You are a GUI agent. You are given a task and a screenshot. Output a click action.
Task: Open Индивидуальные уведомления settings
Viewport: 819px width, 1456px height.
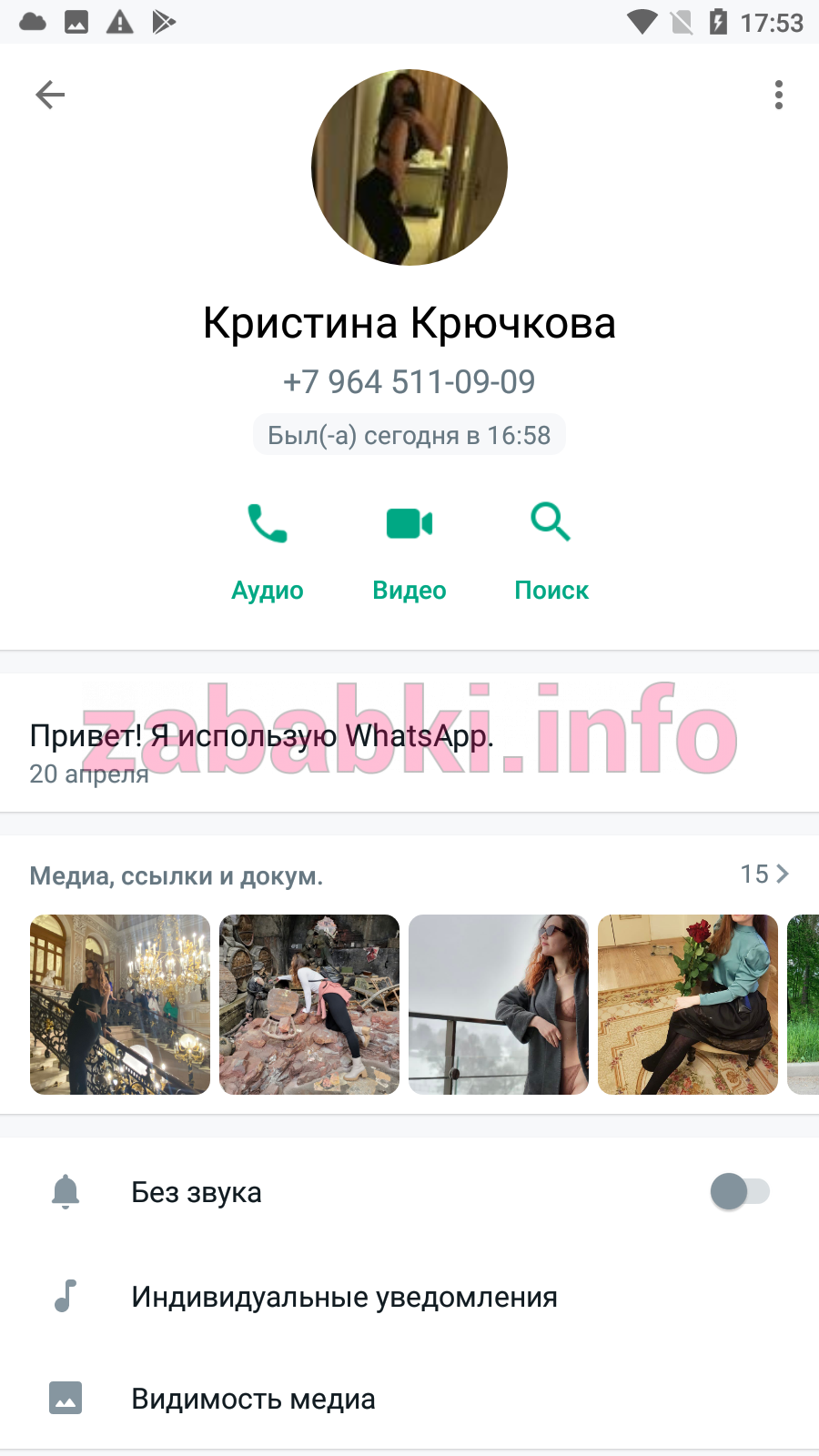[x=409, y=1296]
